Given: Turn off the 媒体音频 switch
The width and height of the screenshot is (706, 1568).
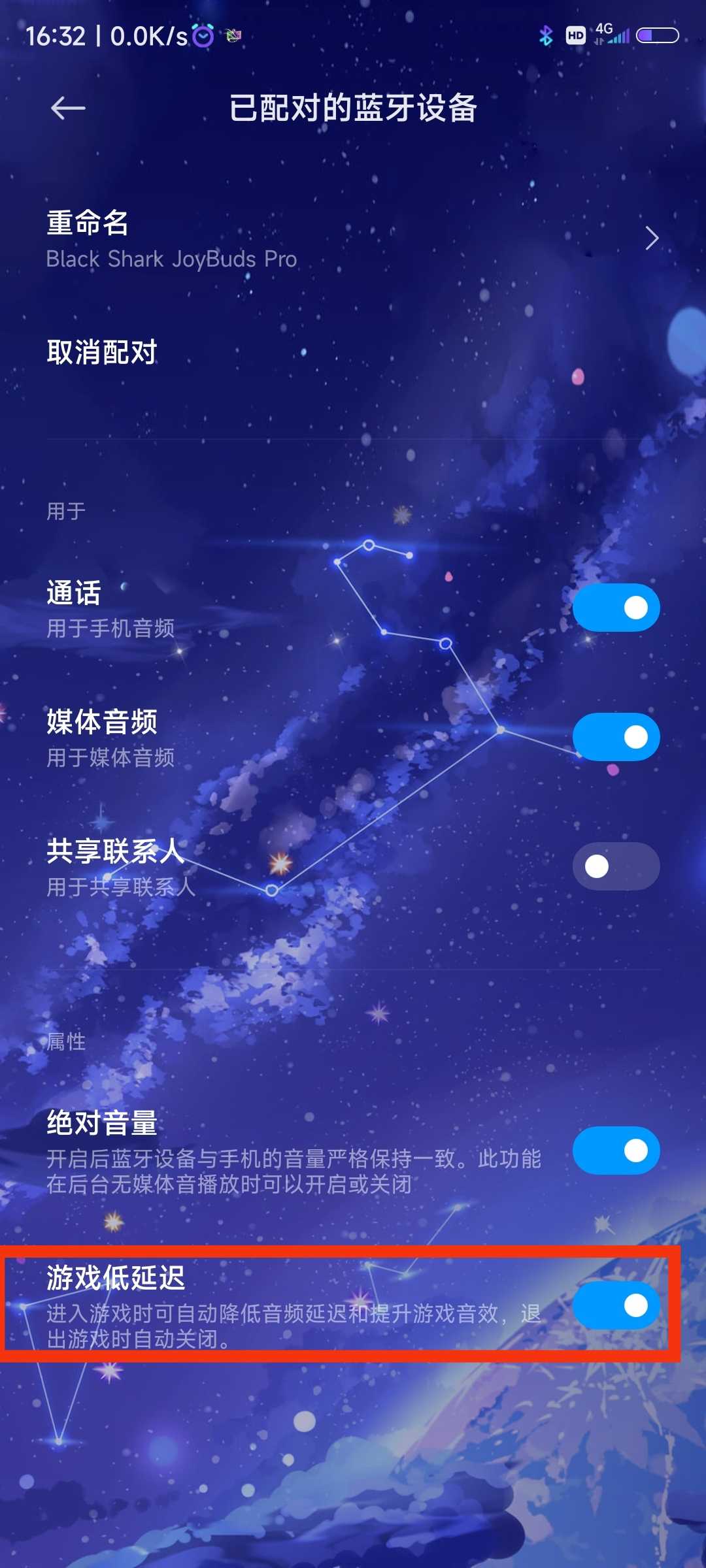Looking at the screenshot, I should coord(616,738).
